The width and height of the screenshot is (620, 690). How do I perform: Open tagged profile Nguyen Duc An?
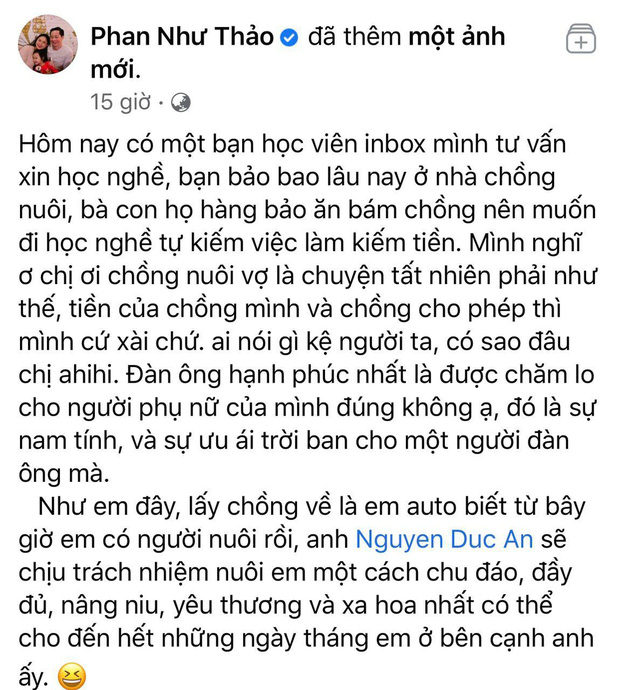[x=447, y=540]
